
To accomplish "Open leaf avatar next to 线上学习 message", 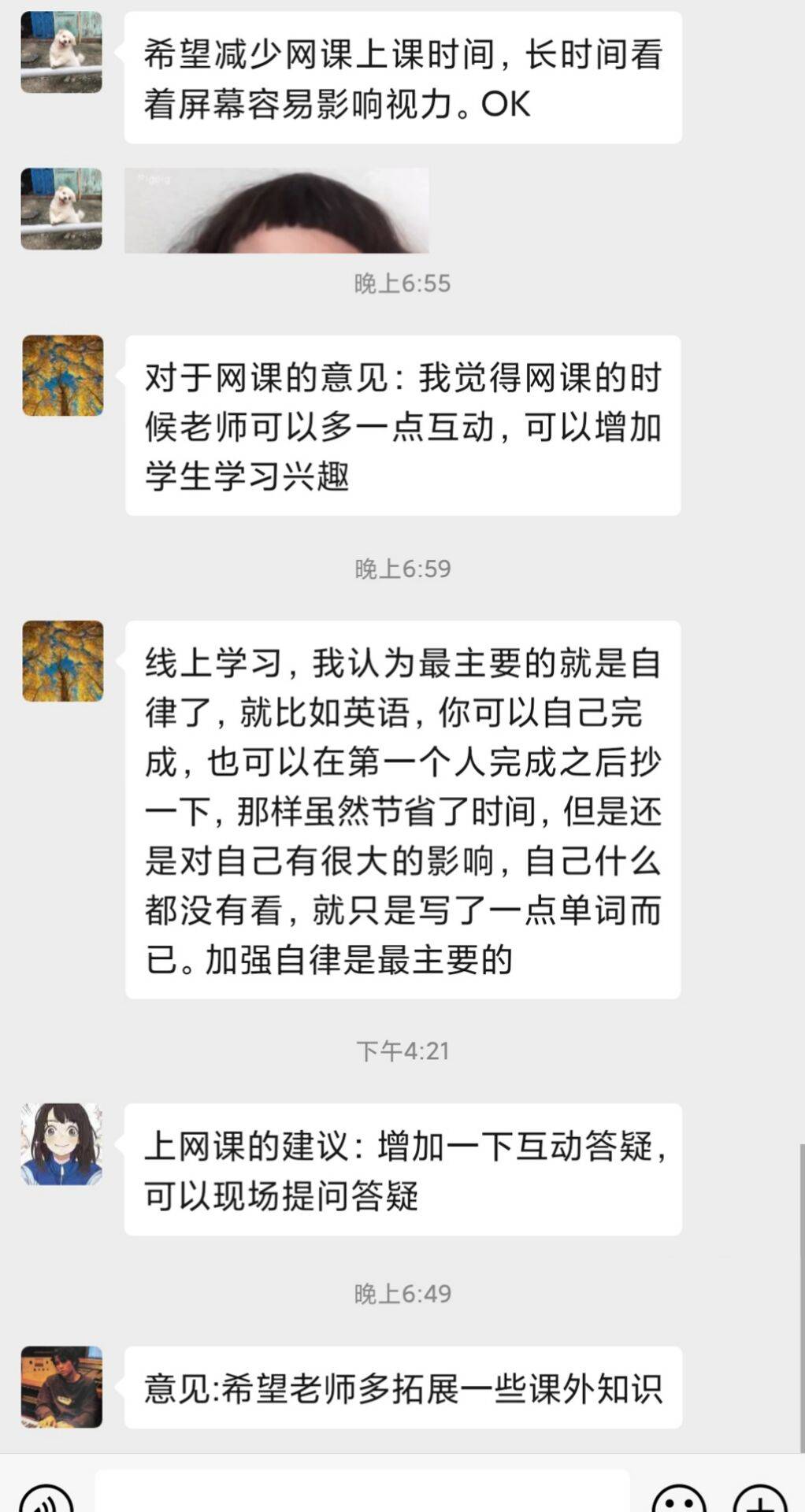I will point(63,661).
